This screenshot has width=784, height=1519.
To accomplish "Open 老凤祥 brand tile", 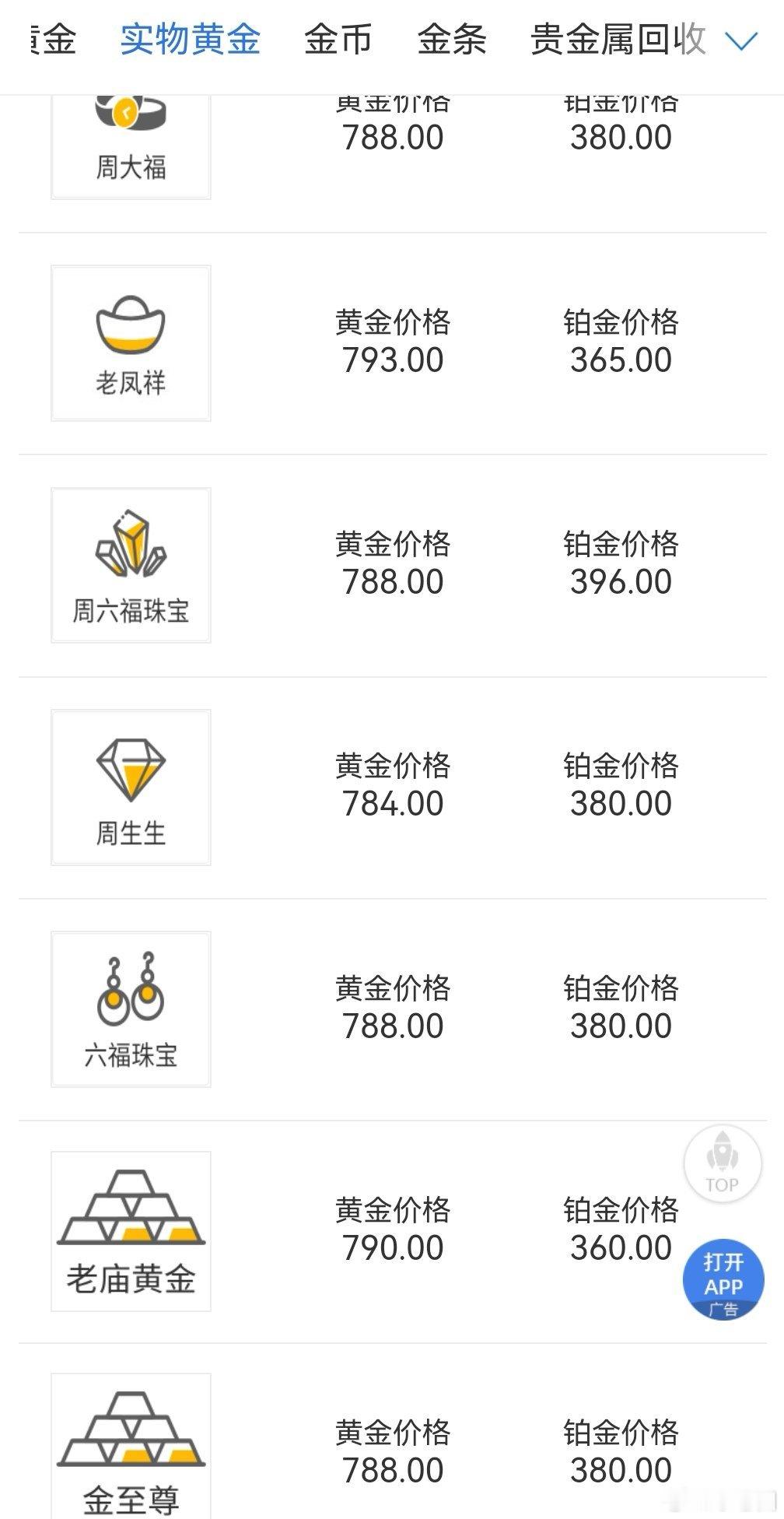I will (x=131, y=343).
